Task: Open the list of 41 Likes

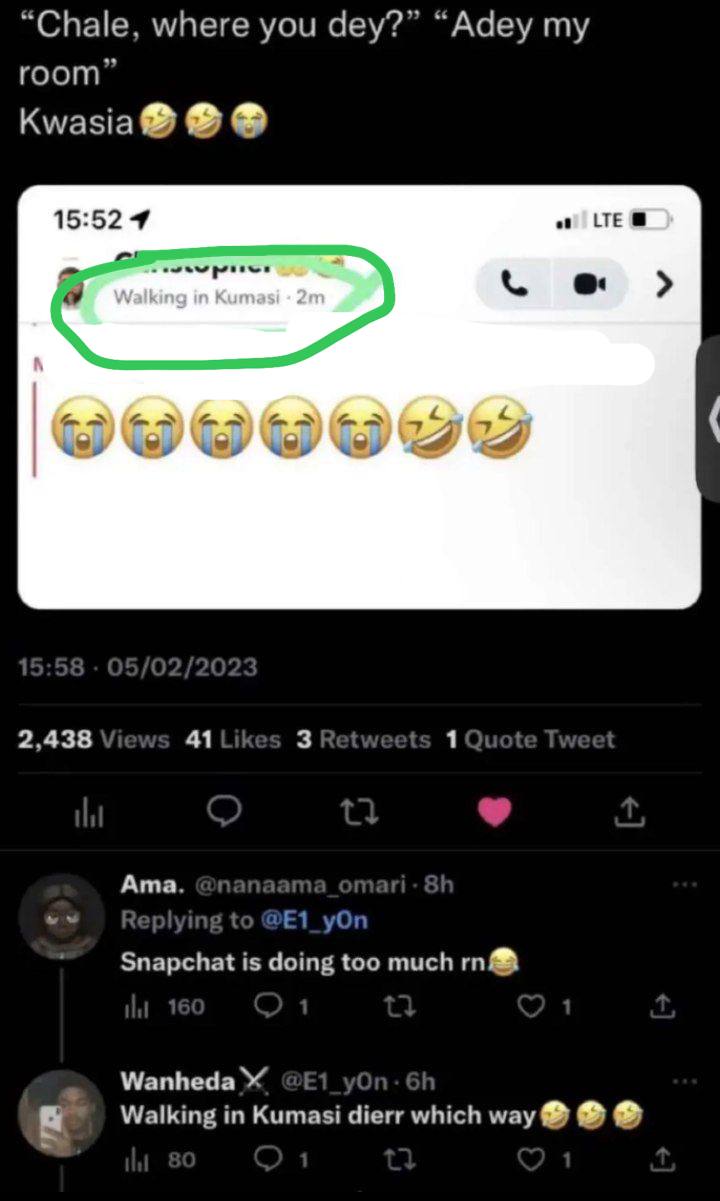Action: [232, 740]
